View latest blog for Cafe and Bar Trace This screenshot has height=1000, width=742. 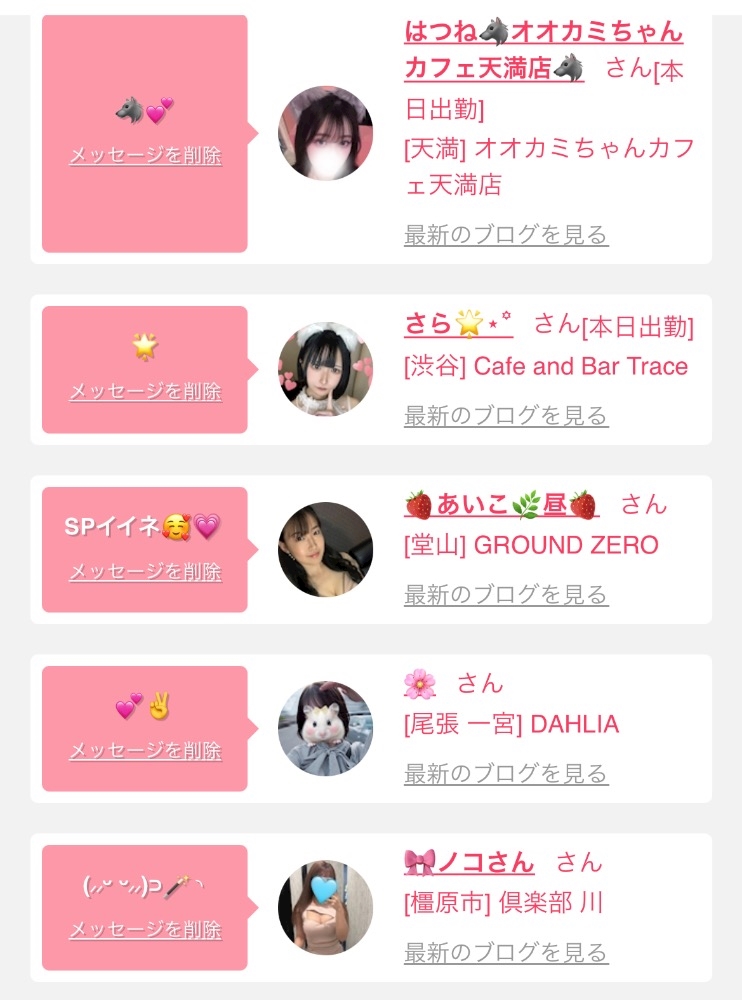[506, 415]
